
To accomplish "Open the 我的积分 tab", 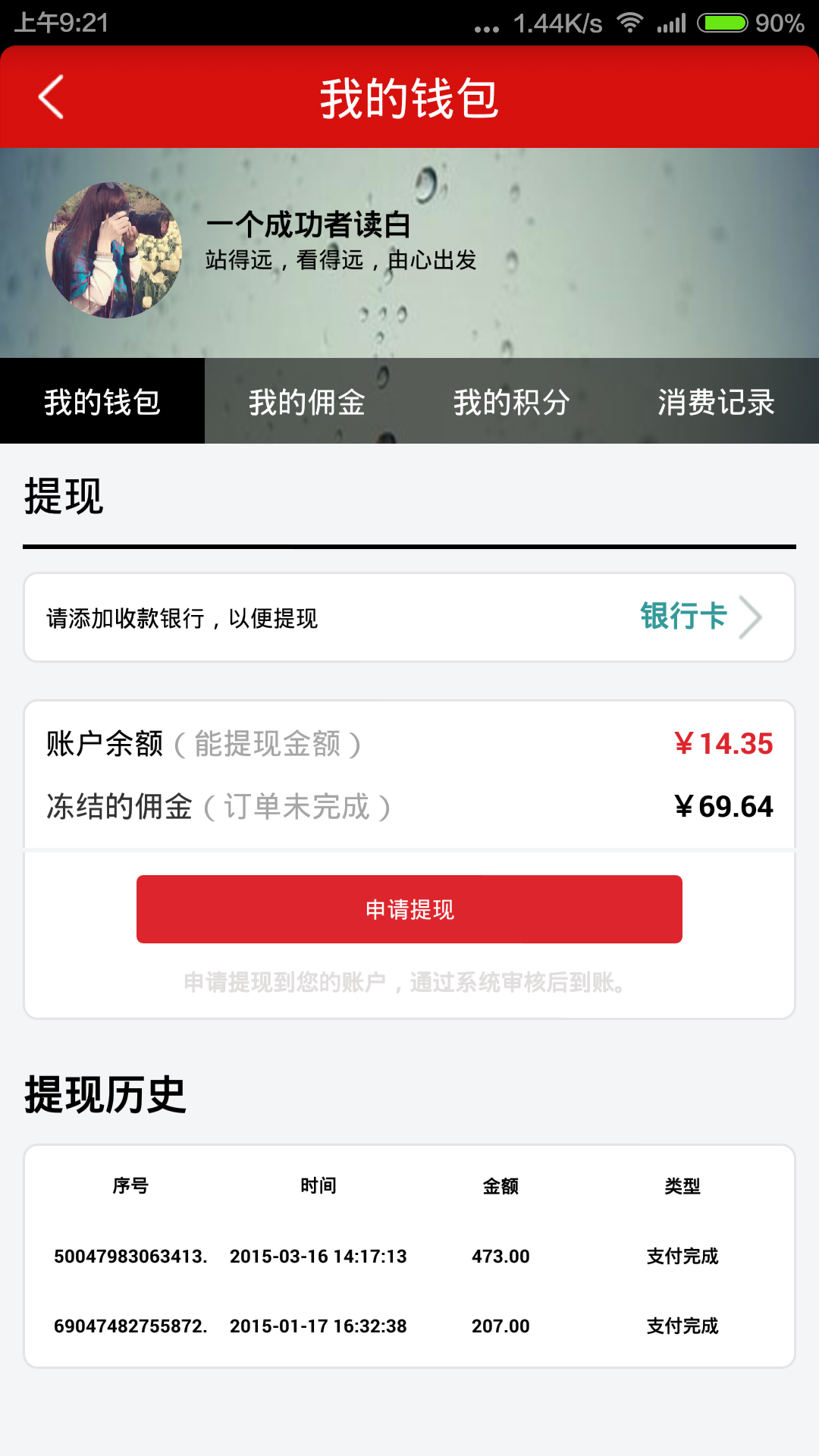I will (512, 401).
